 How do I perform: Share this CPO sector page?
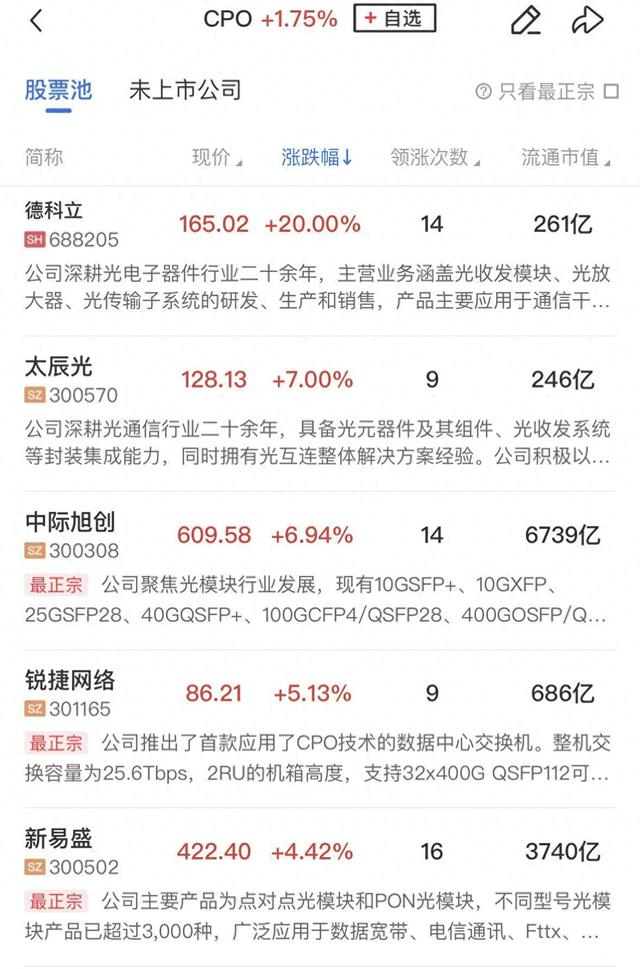pyautogui.click(x=587, y=20)
